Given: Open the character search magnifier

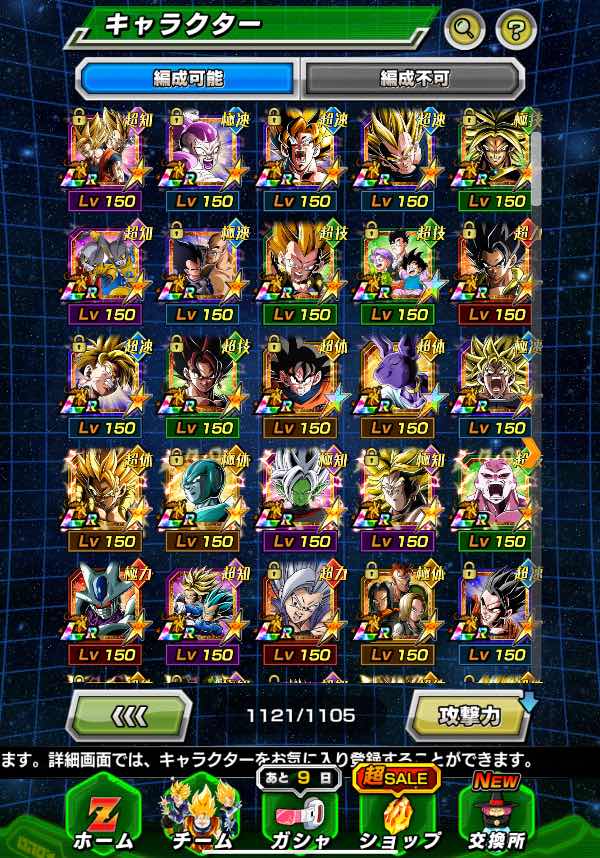Looking at the screenshot, I should pyautogui.click(x=465, y=27).
